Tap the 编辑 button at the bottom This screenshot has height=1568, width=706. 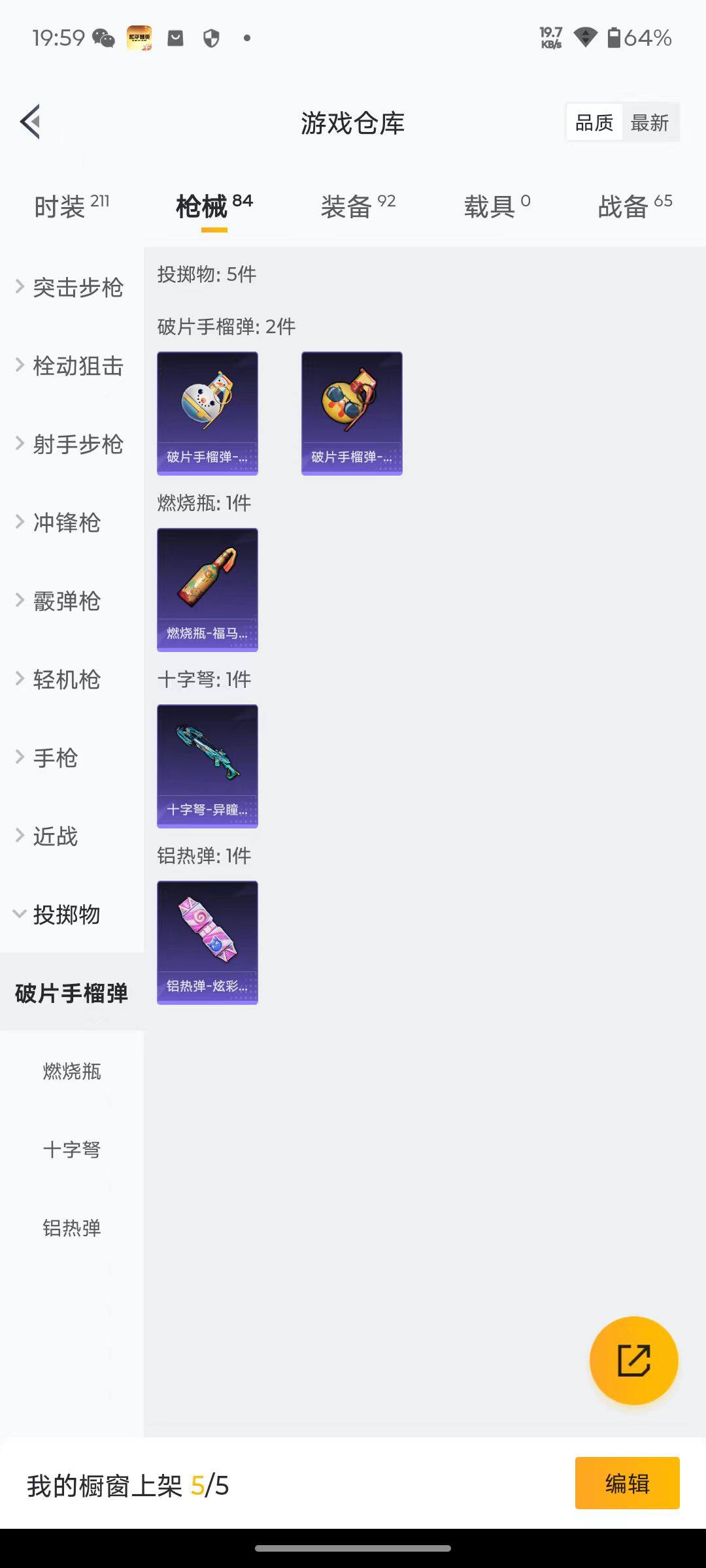point(627,1483)
